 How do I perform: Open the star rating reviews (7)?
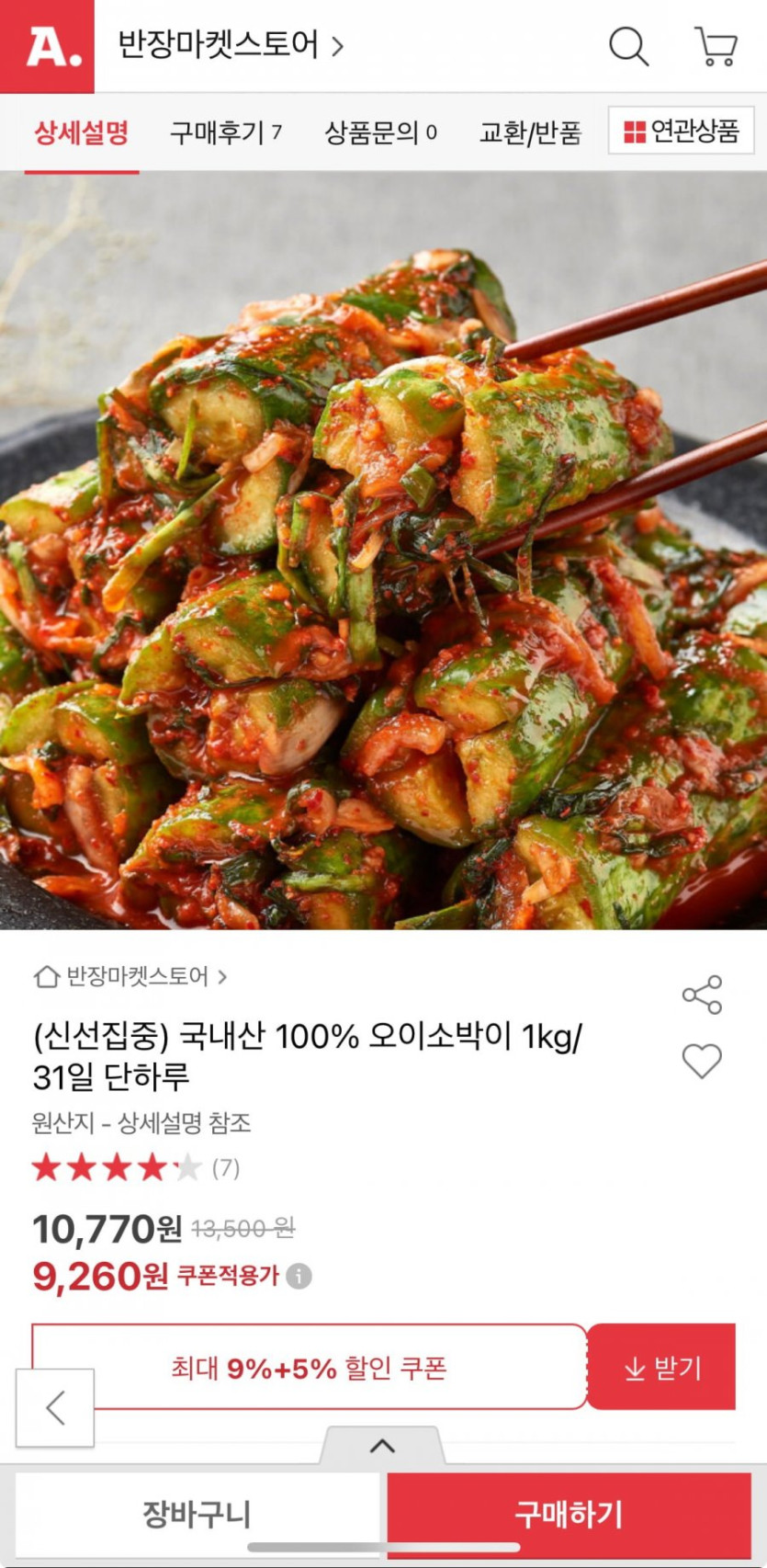point(136,1168)
